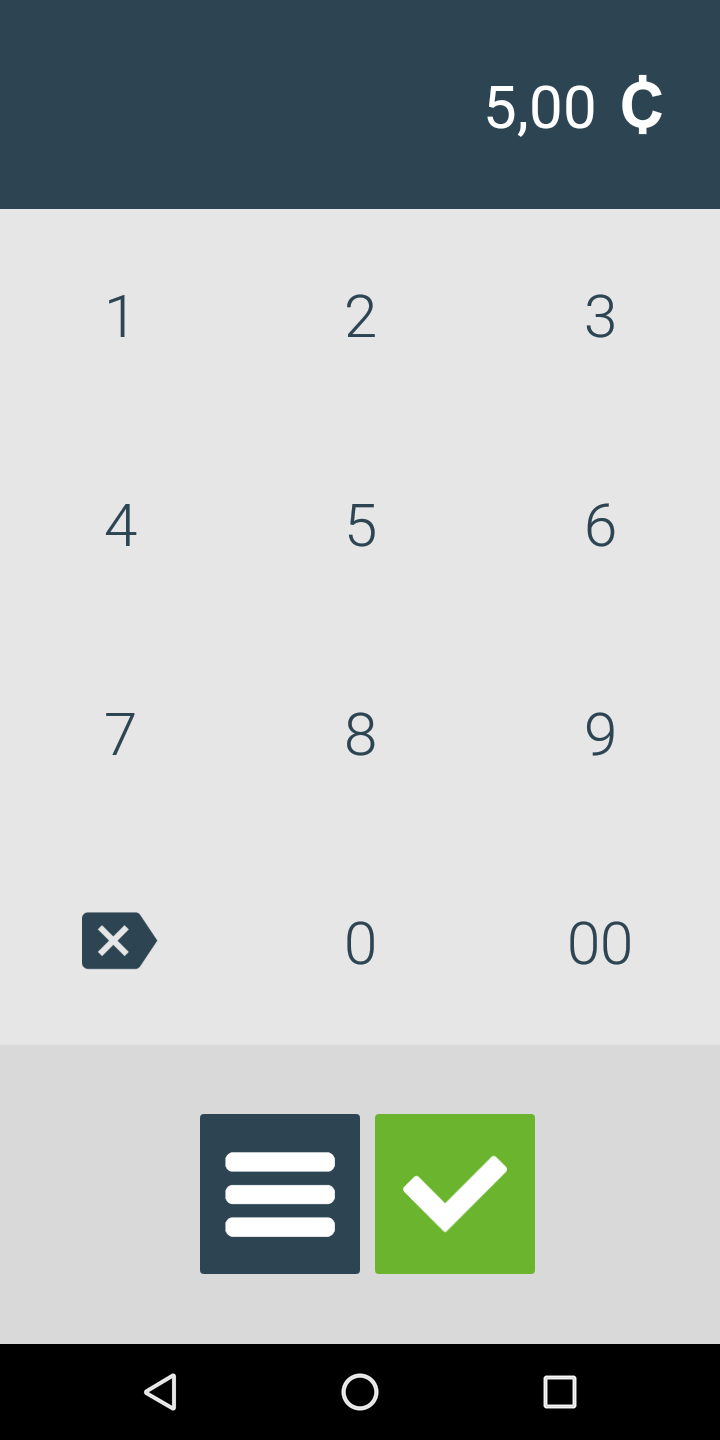Open recent apps from the navigation bar

560,1392
